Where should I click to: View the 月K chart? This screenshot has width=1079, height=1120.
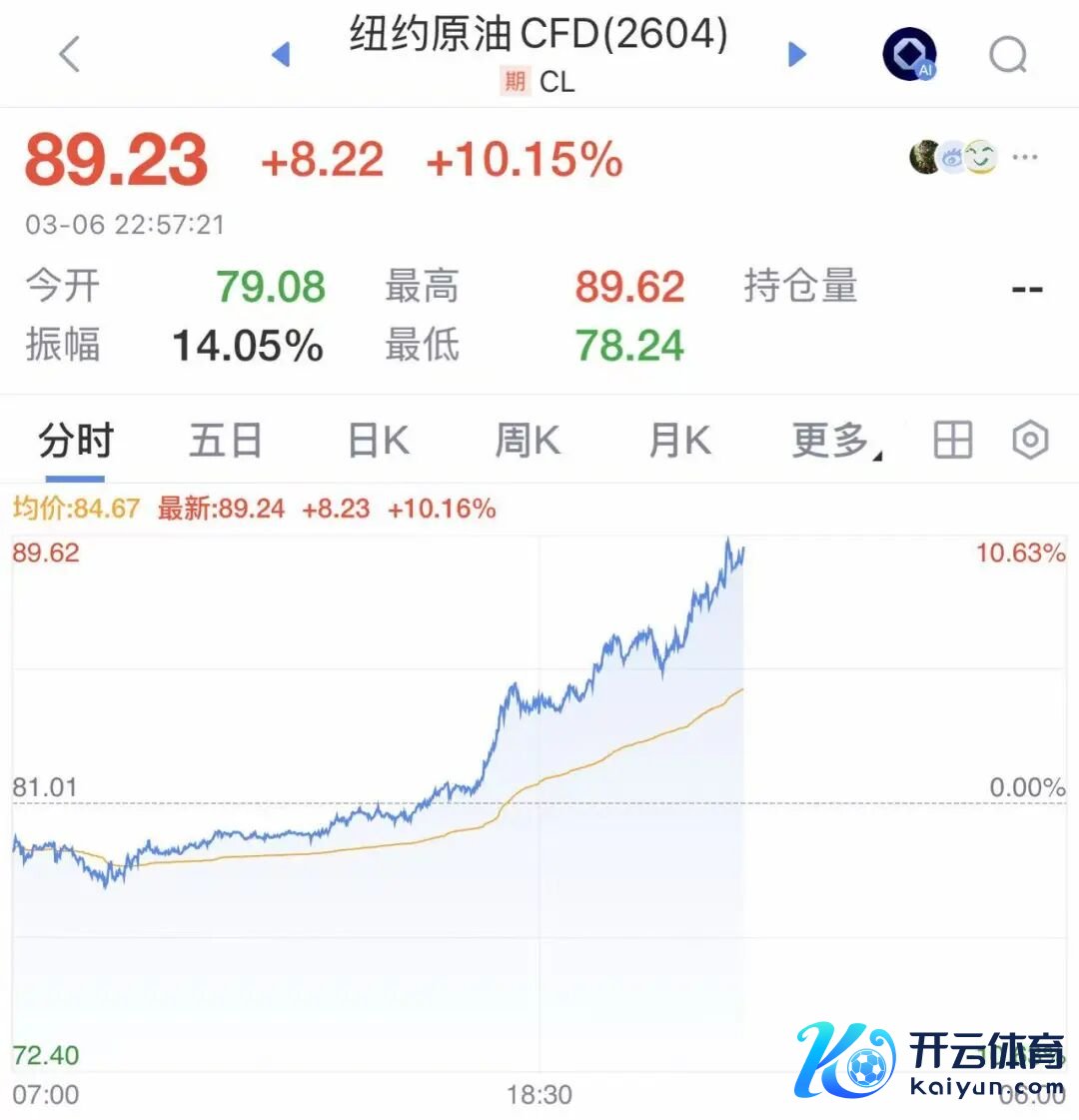pyautogui.click(x=679, y=441)
